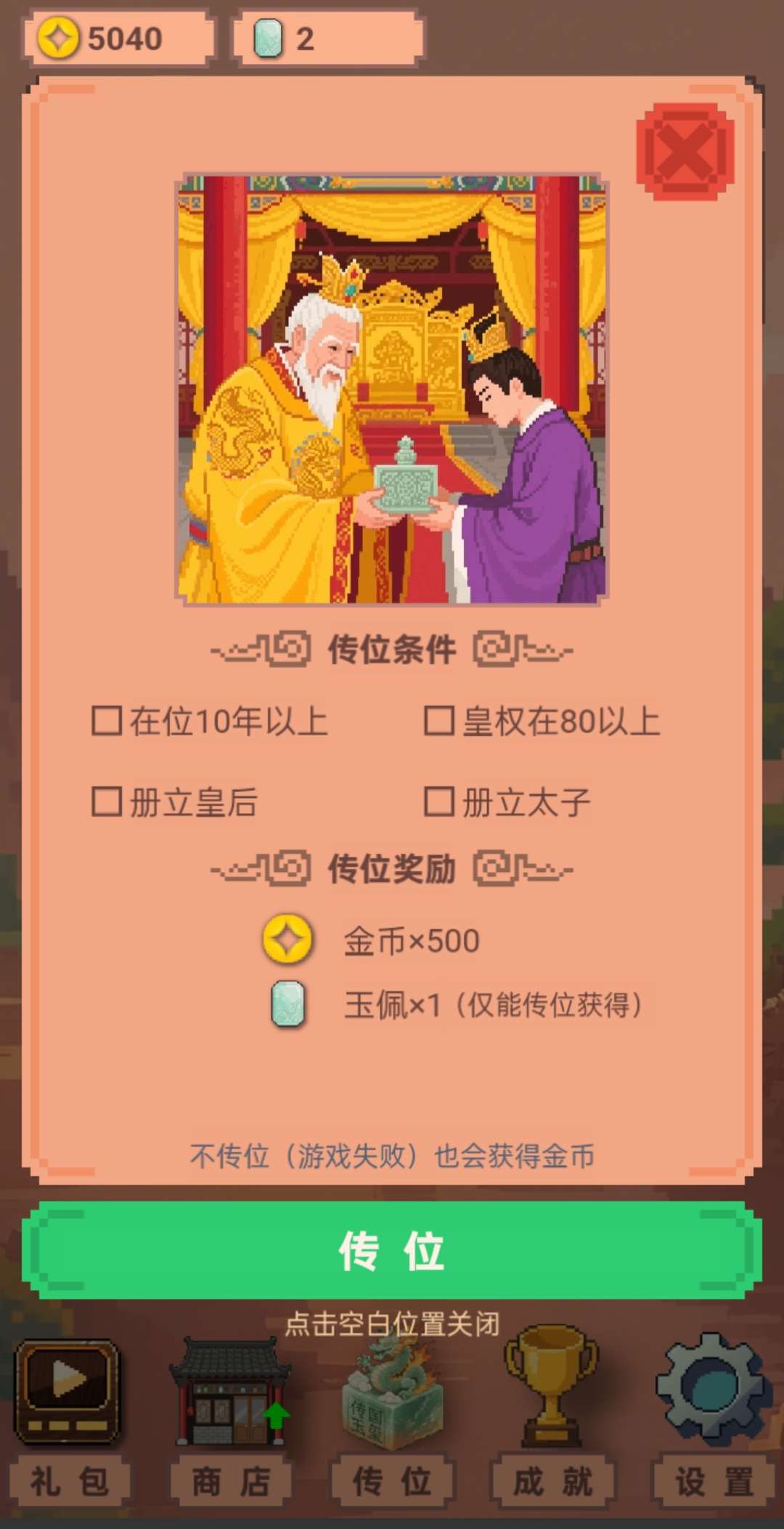Close the 传位 dialog with red X
Screen dimensions: 784x1529
[x=685, y=152]
